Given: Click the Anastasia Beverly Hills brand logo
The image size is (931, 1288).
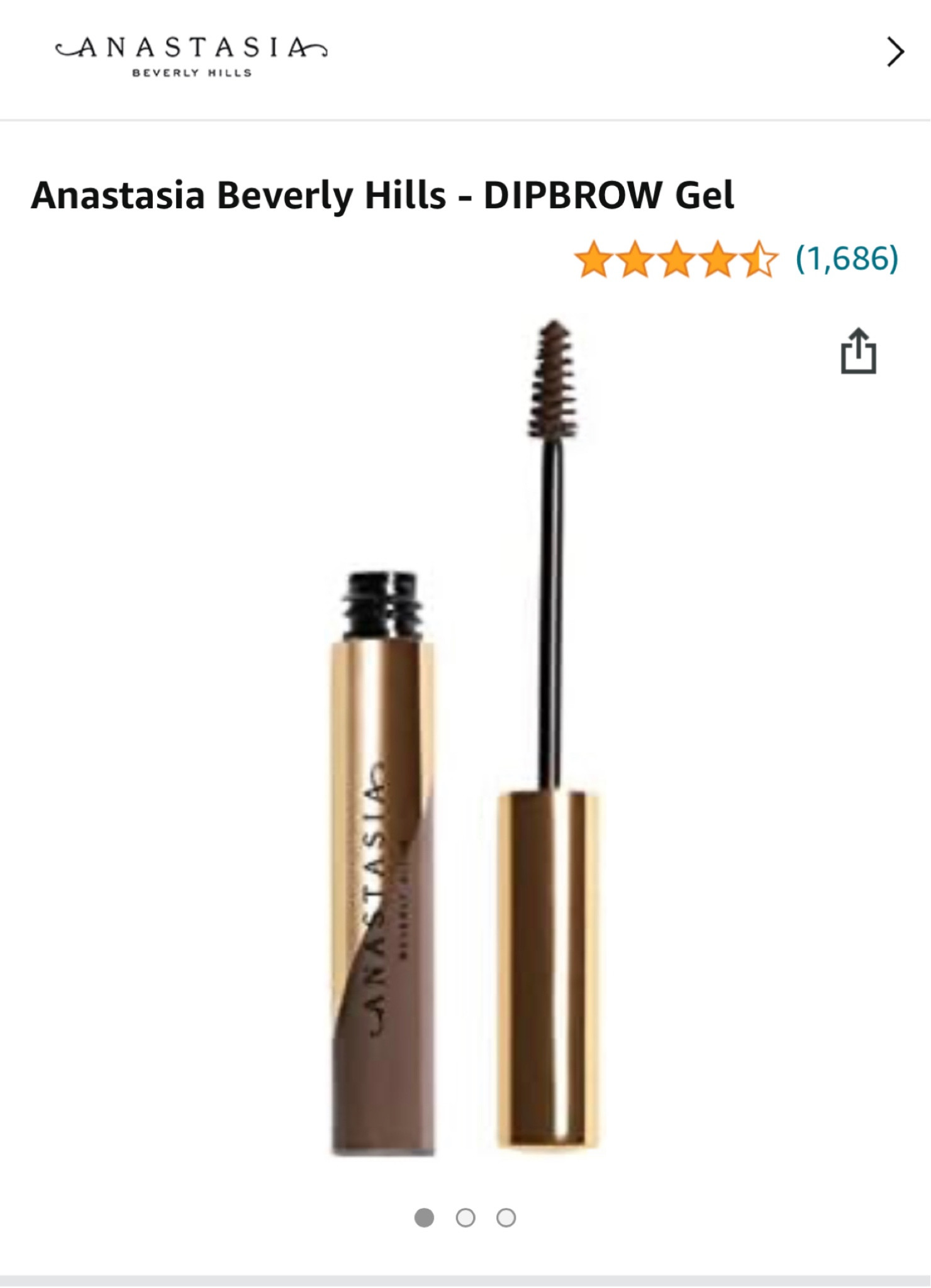Looking at the screenshot, I should (188, 55).
